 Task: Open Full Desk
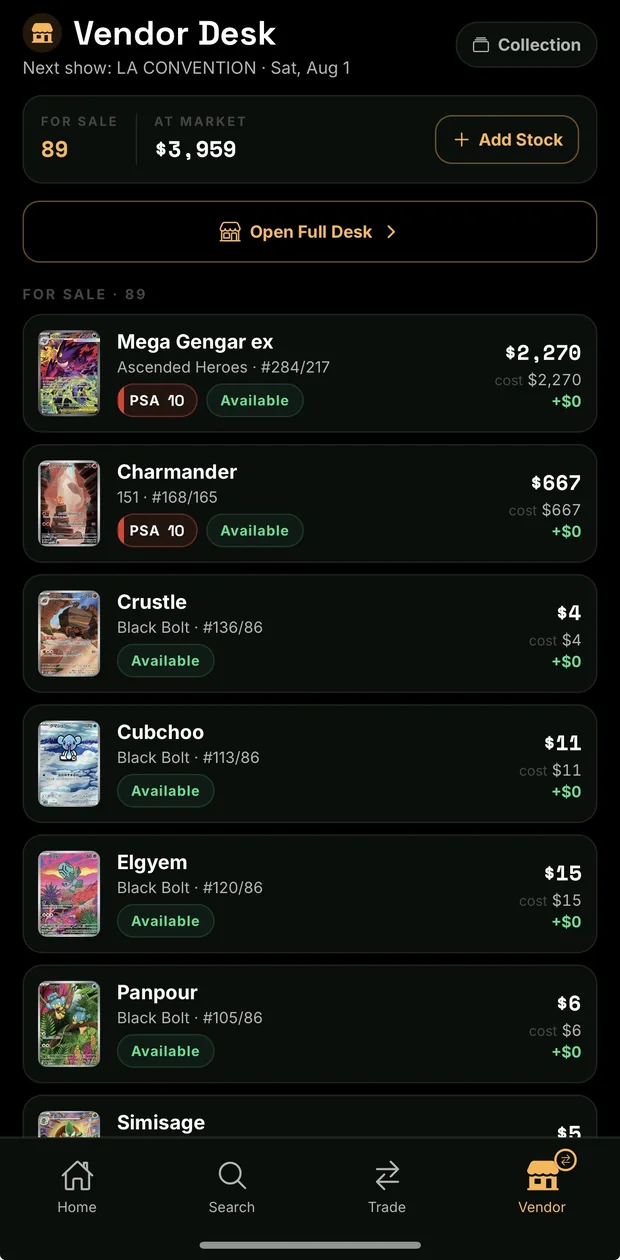point(310,232)
